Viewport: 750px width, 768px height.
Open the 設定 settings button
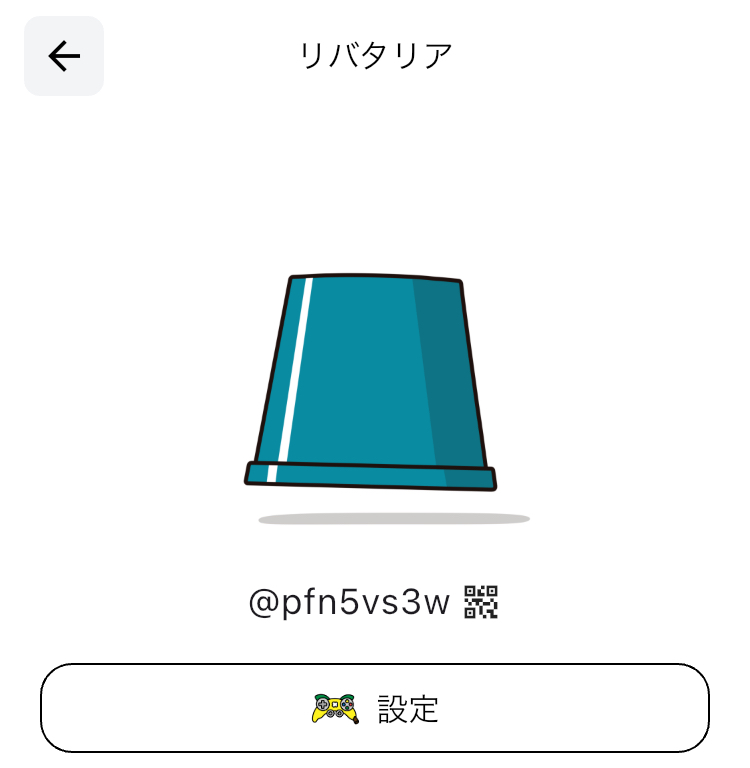pyautogui.click(x=375, y=708)
